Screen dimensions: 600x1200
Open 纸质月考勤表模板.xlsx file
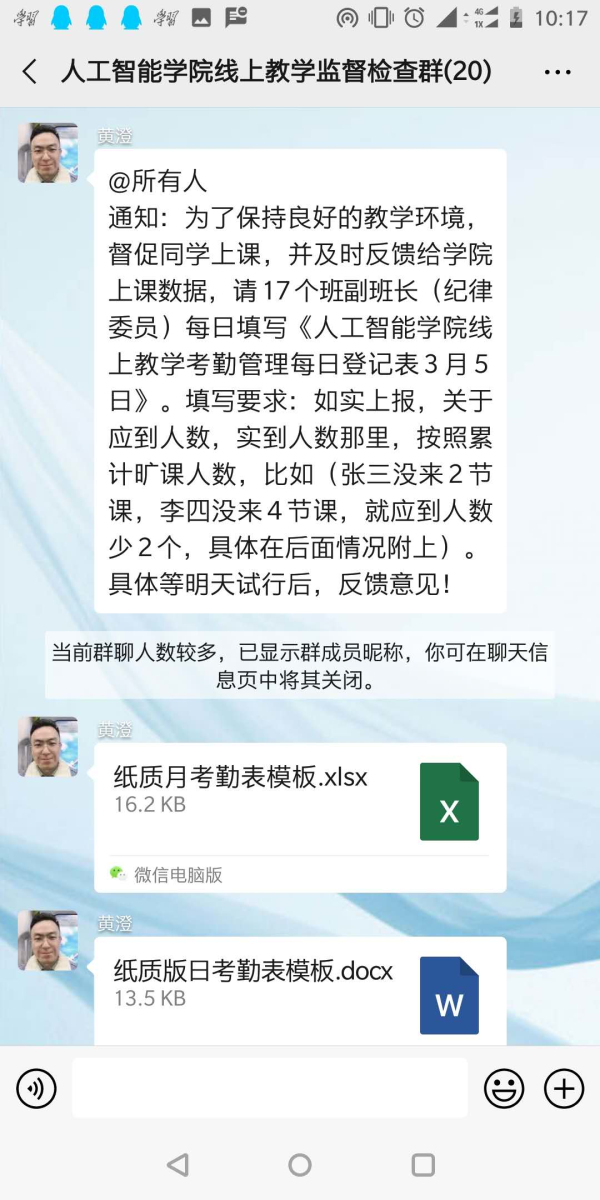300,800
